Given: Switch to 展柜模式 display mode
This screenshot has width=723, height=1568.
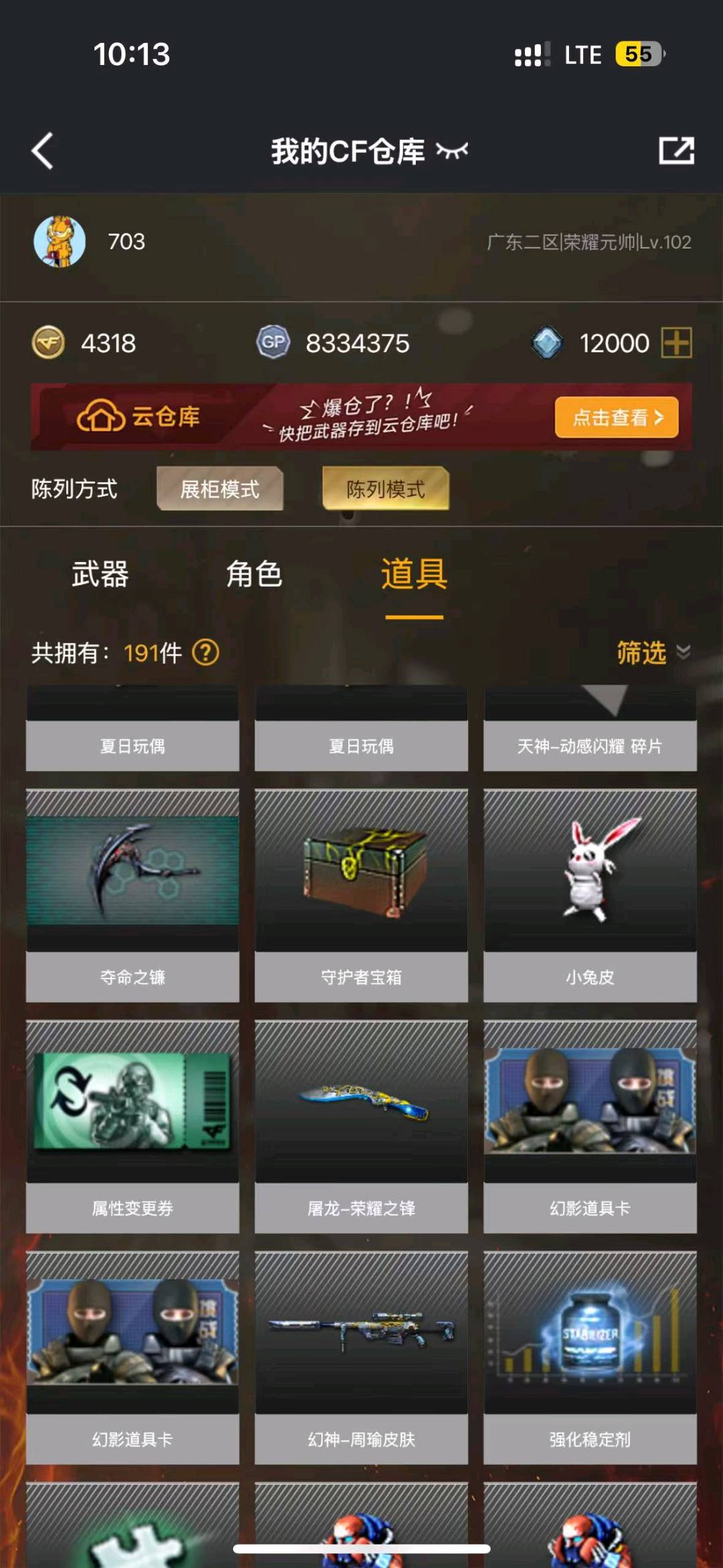Looking at the screenshot, I should point(220,489).
